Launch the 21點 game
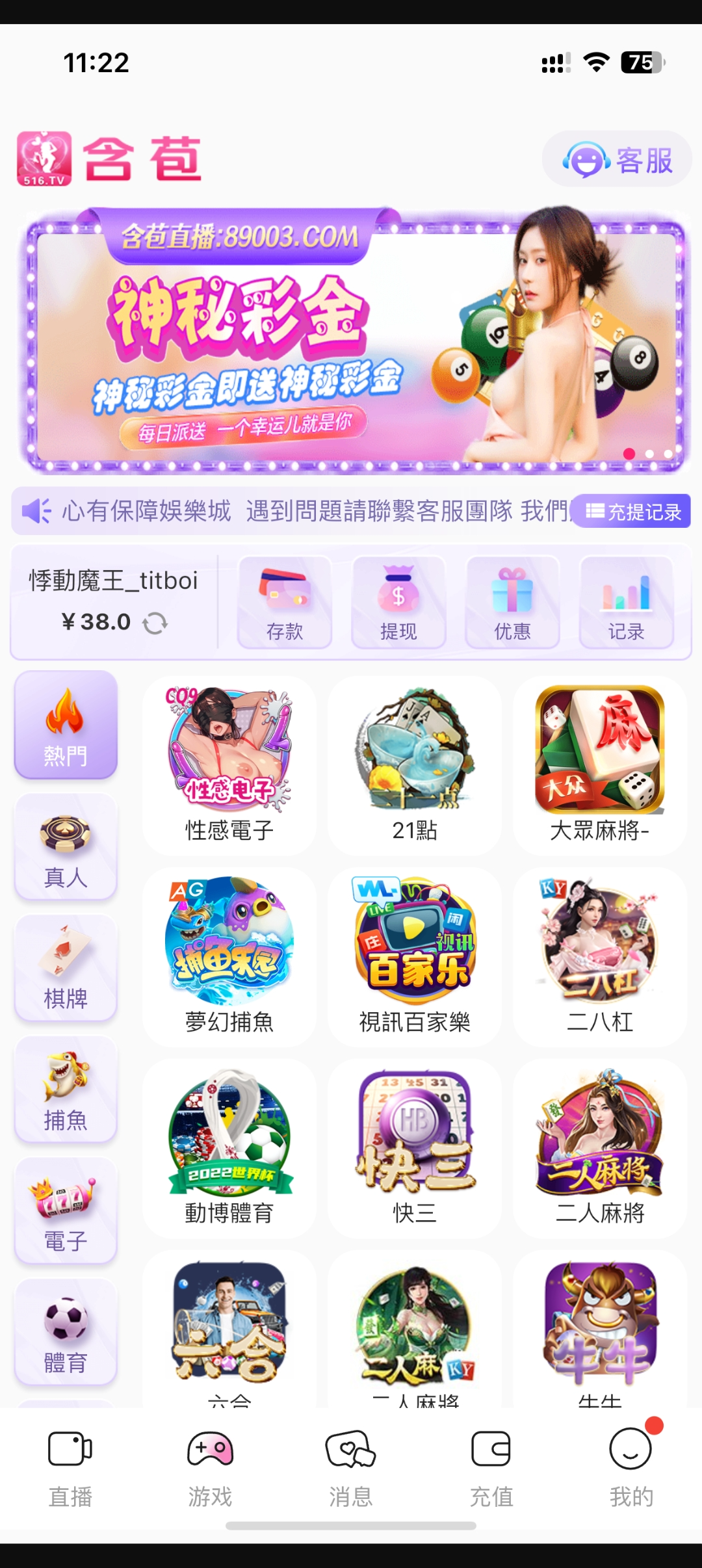 pyautogui.click(x=415, y=764)
